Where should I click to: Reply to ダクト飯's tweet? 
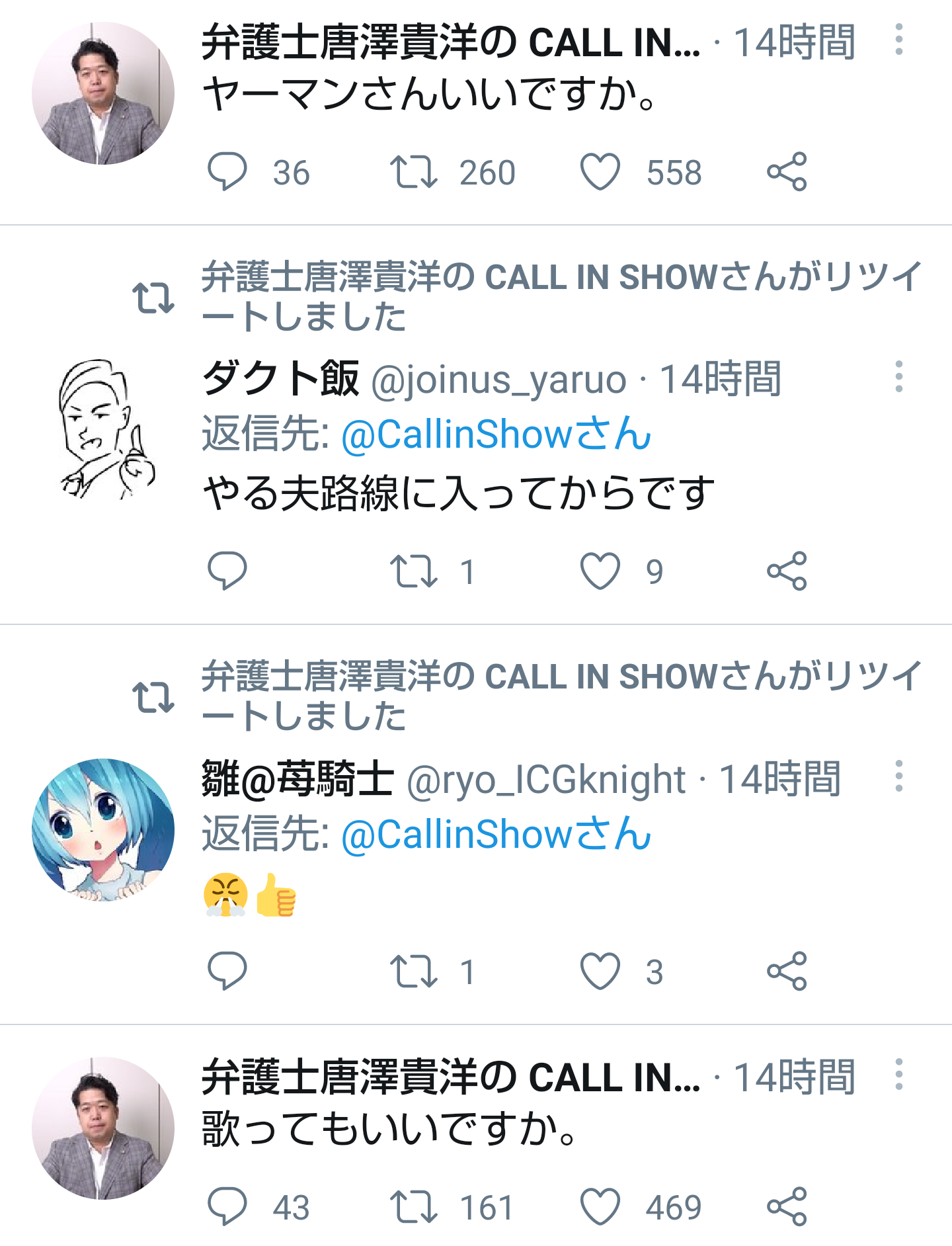point(227,571)
